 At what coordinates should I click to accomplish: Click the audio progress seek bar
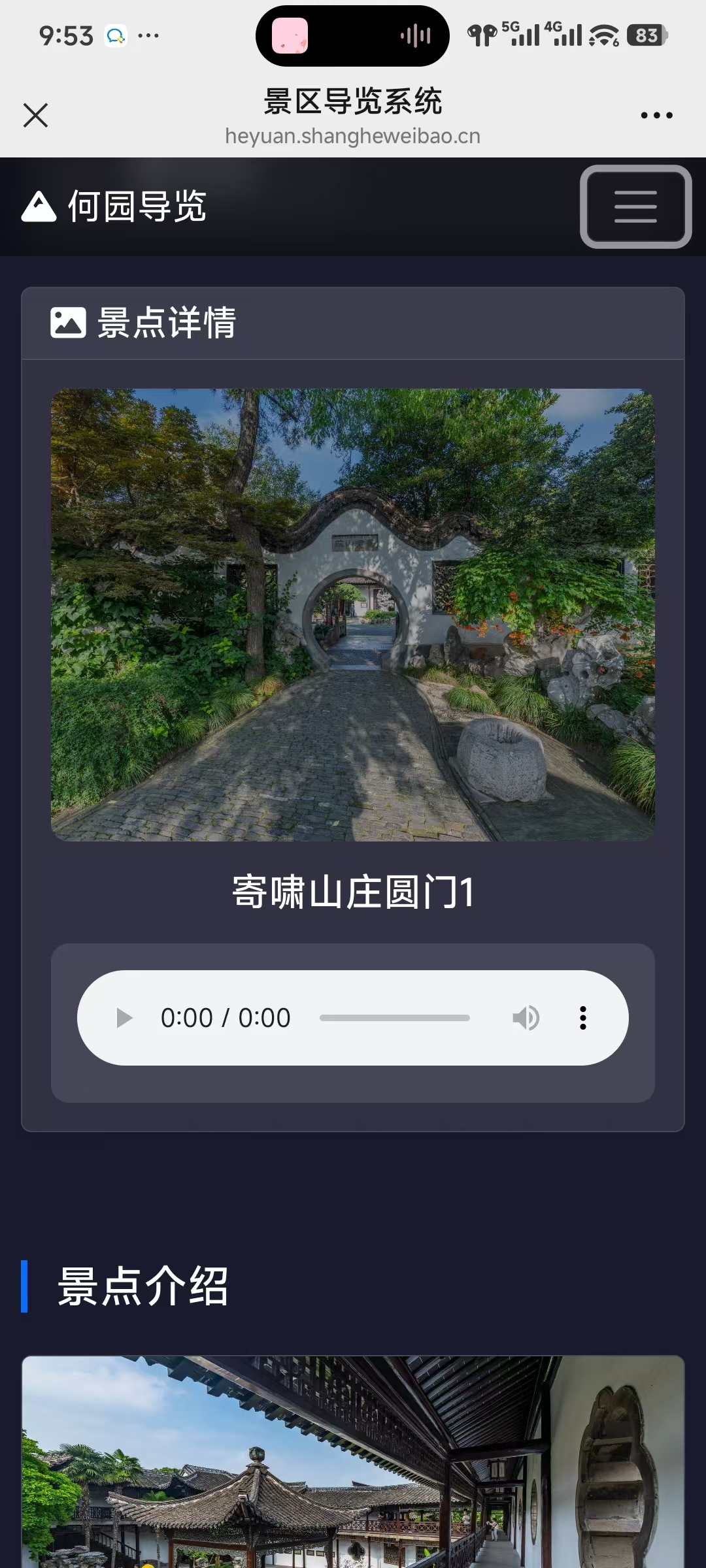coord(394,1017)
